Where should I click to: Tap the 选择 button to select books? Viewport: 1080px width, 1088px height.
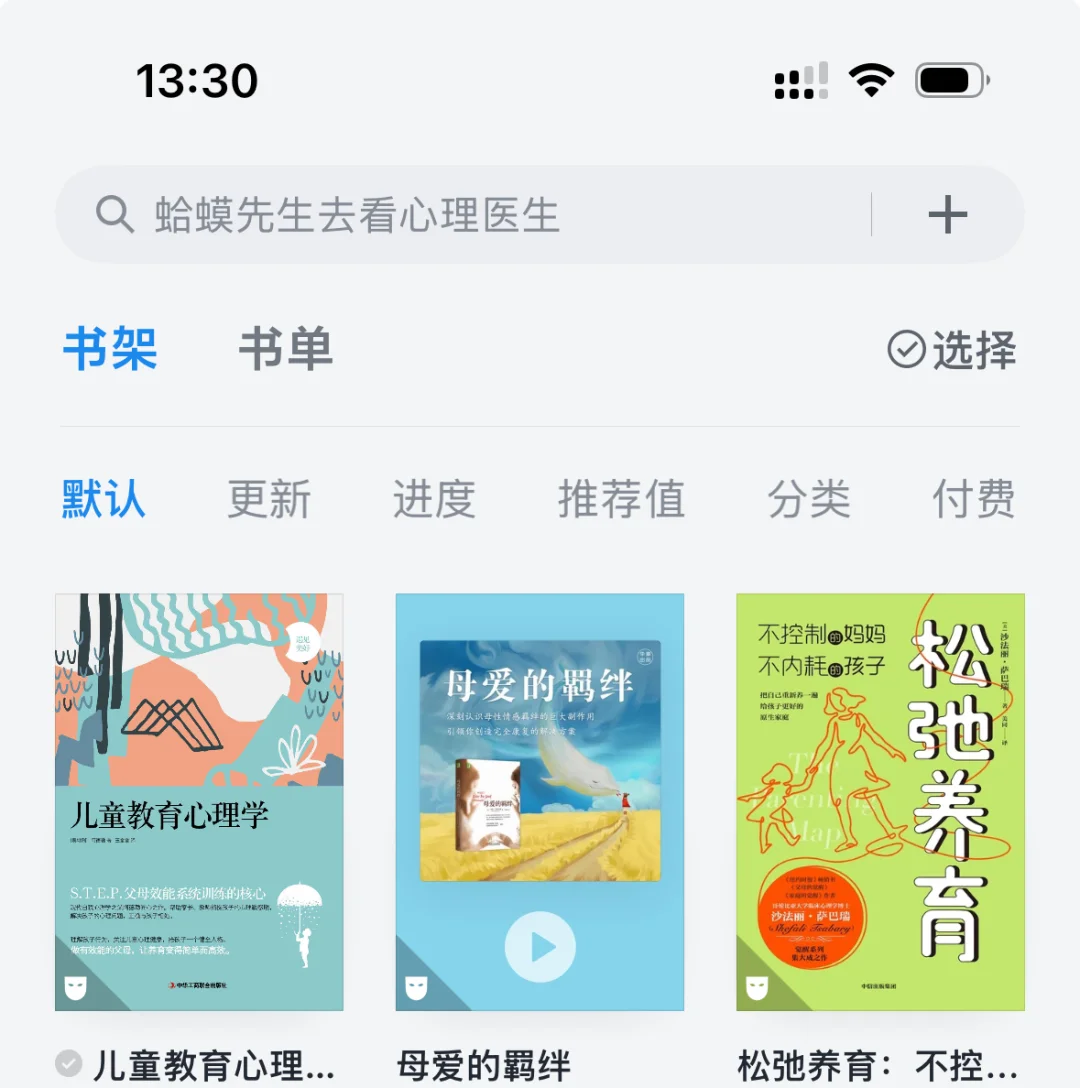pyautogui.click(x=952, y=350)
